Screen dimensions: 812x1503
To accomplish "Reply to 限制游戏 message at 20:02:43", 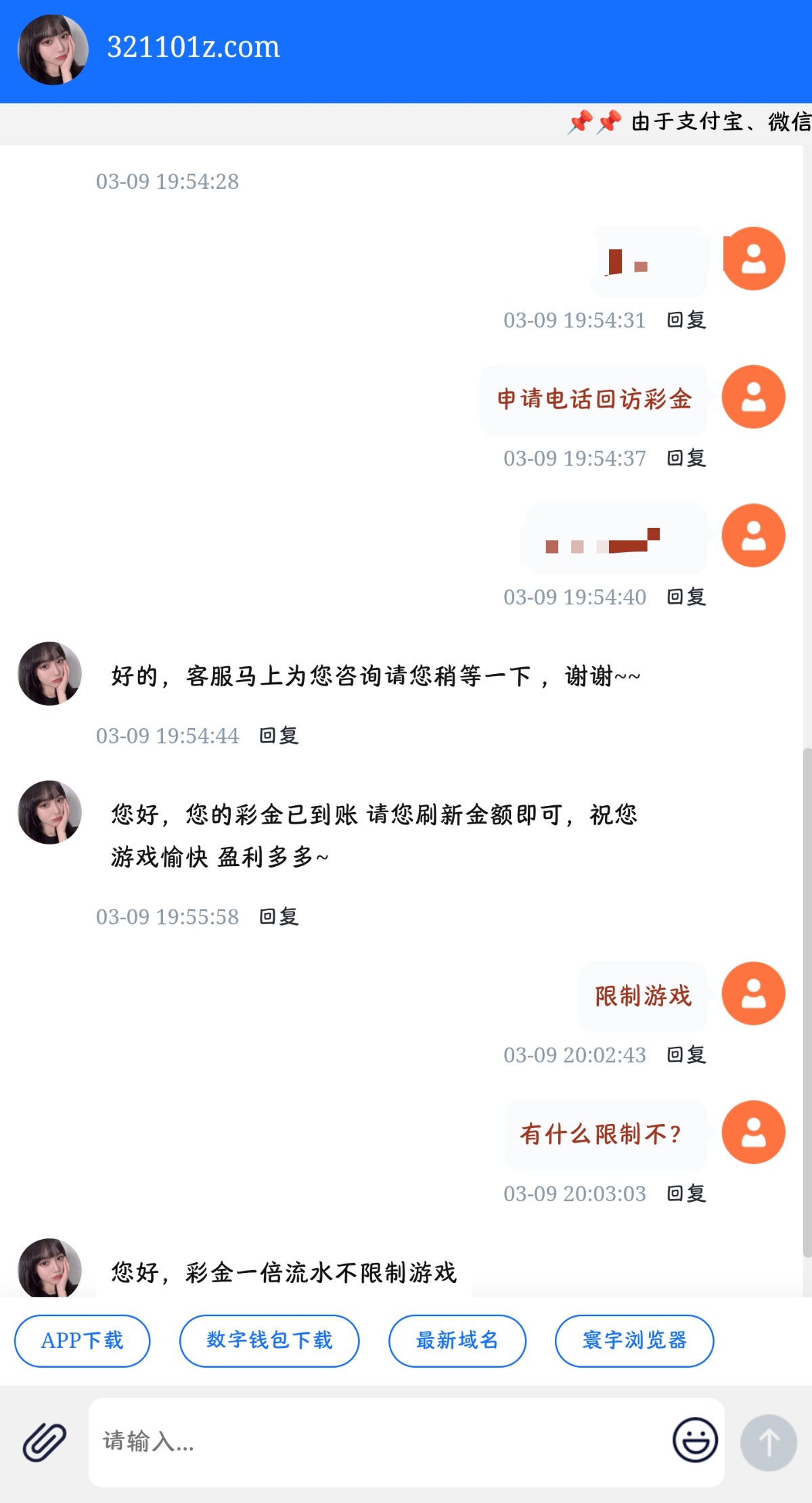I will [x=686, y=1054].
